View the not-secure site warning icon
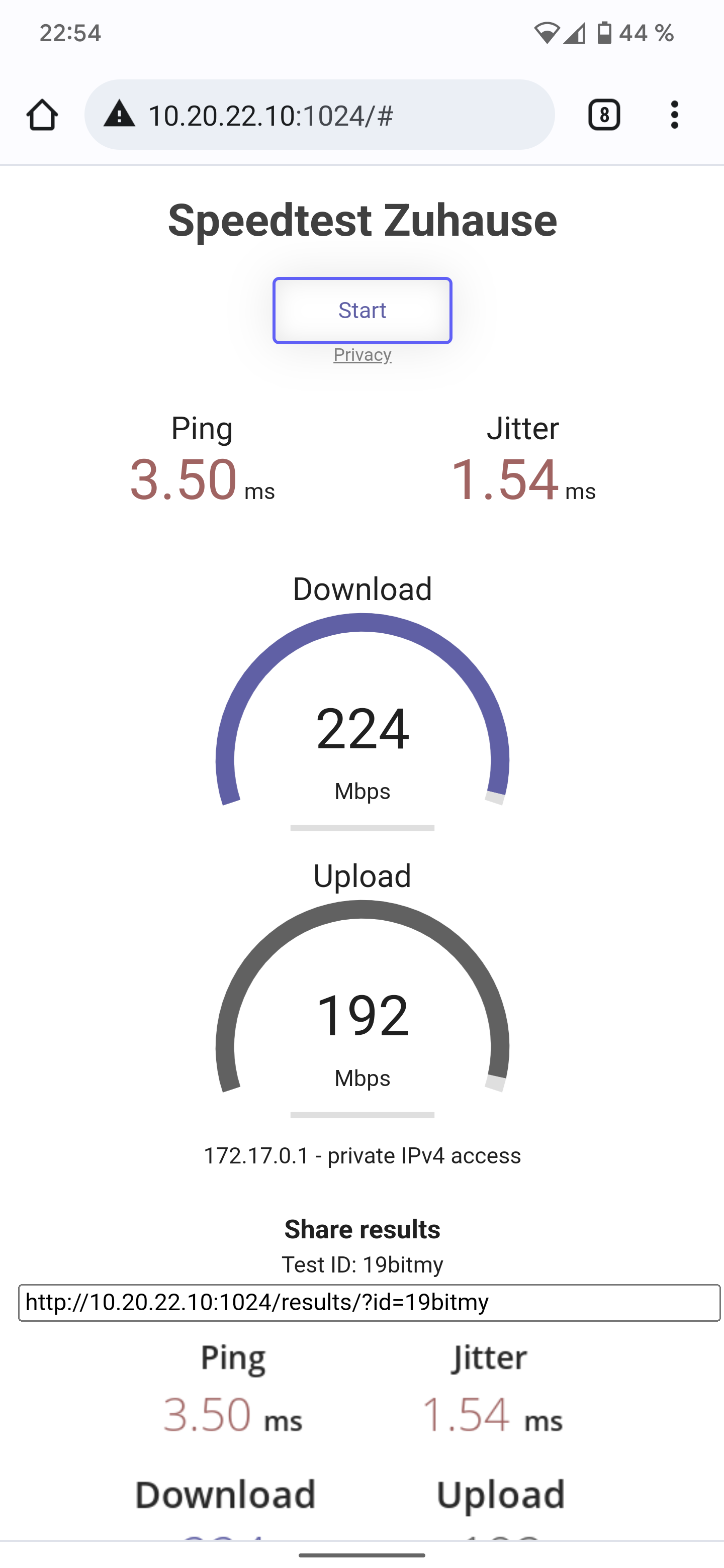Image resolution: width=724 pixels, height=1568 pixels. click(119, 115)
